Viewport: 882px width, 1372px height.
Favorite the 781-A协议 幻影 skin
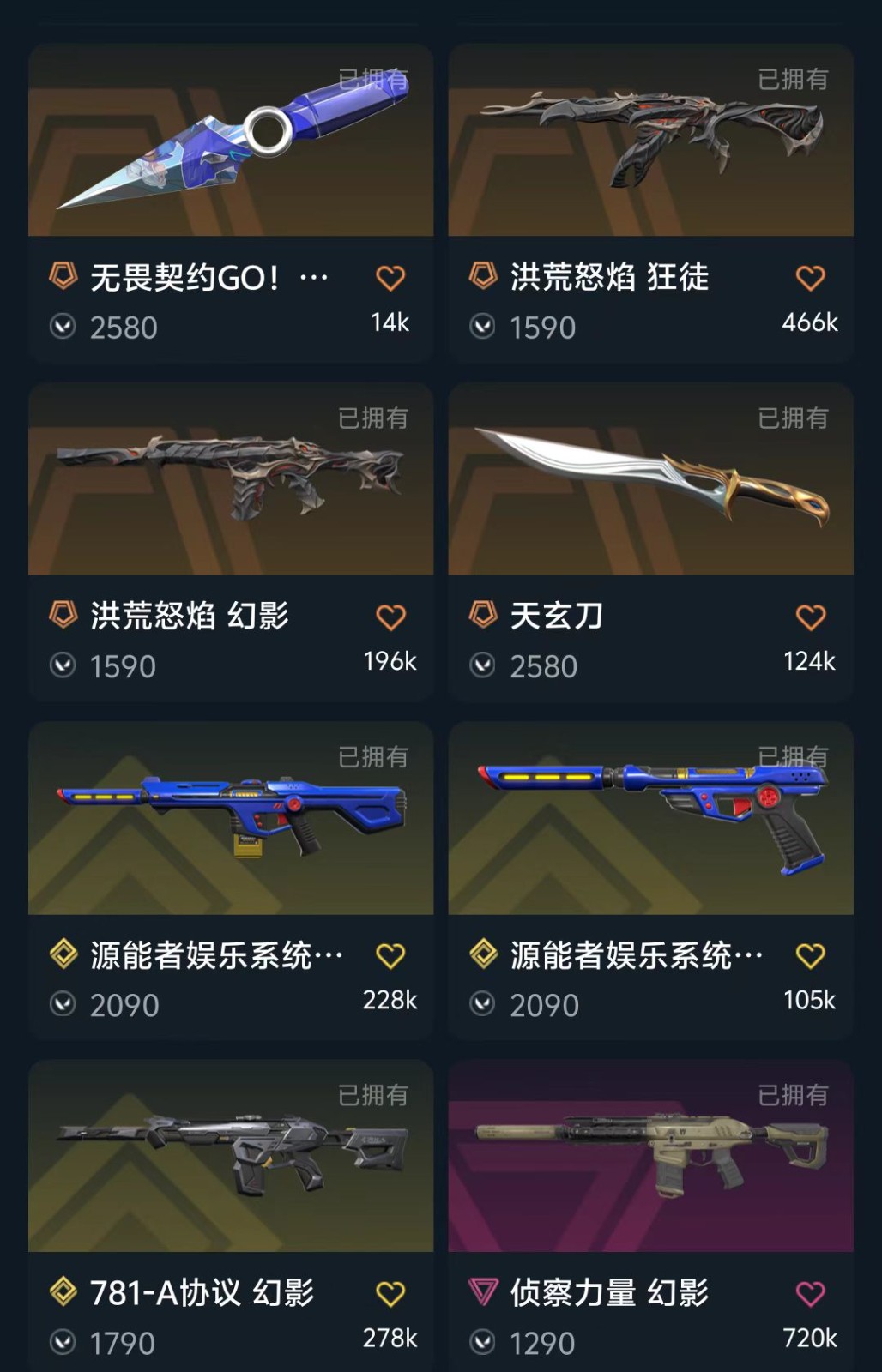390,1294
